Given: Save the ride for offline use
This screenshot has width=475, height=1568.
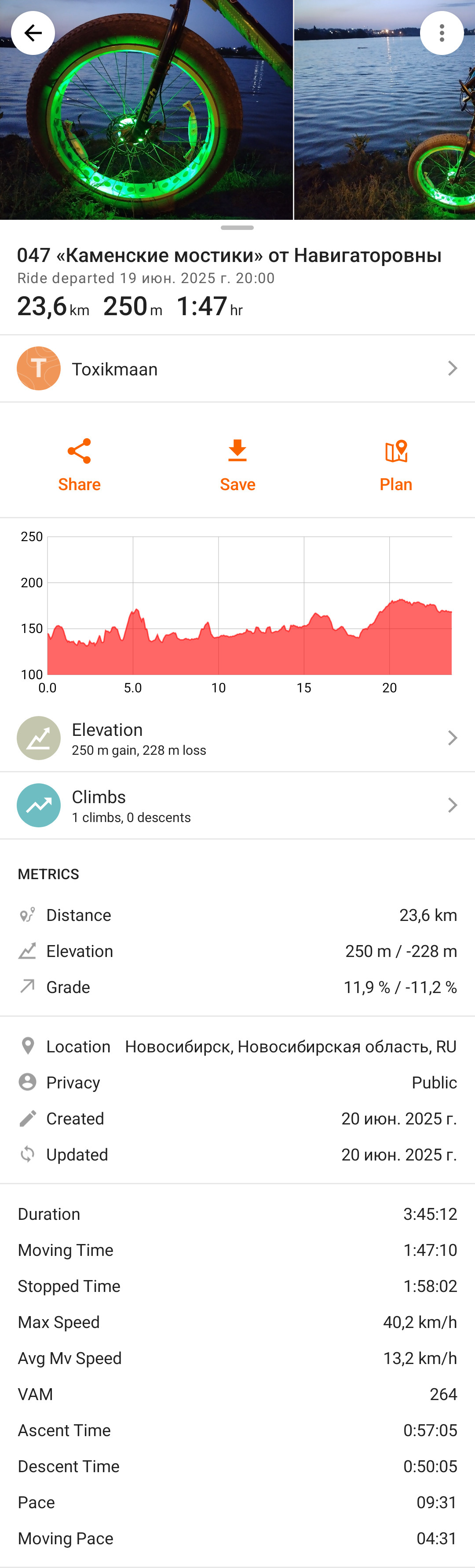Looking at the screenshot, I should coord(237,466).
